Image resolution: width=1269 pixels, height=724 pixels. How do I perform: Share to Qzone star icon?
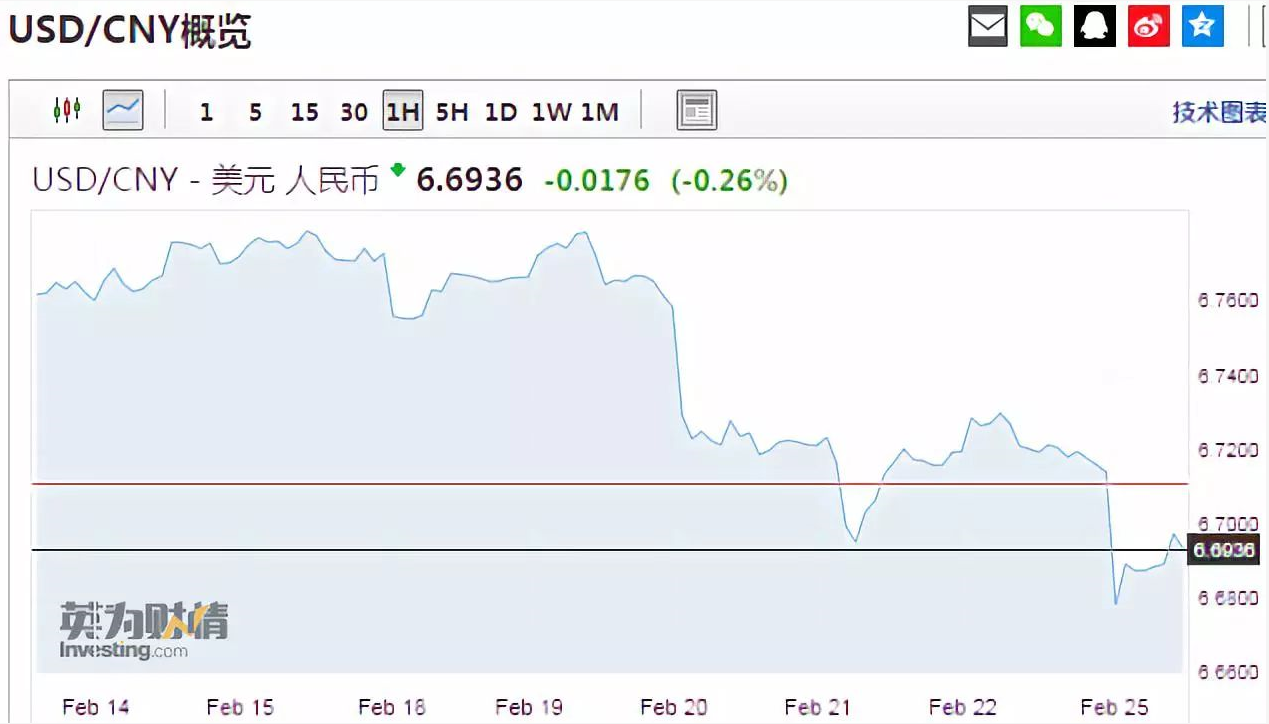coord(1203,27)
